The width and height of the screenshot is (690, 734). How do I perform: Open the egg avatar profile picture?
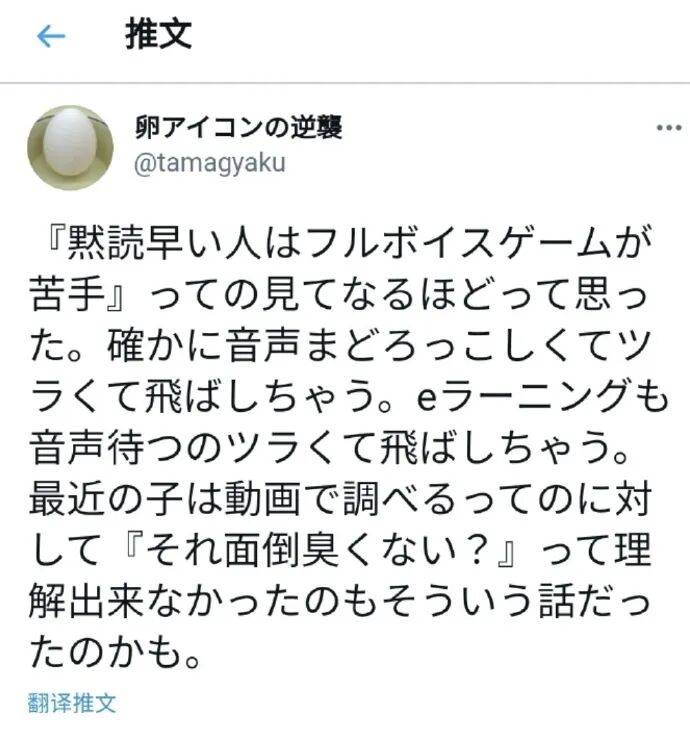click(x=69, y=147)
